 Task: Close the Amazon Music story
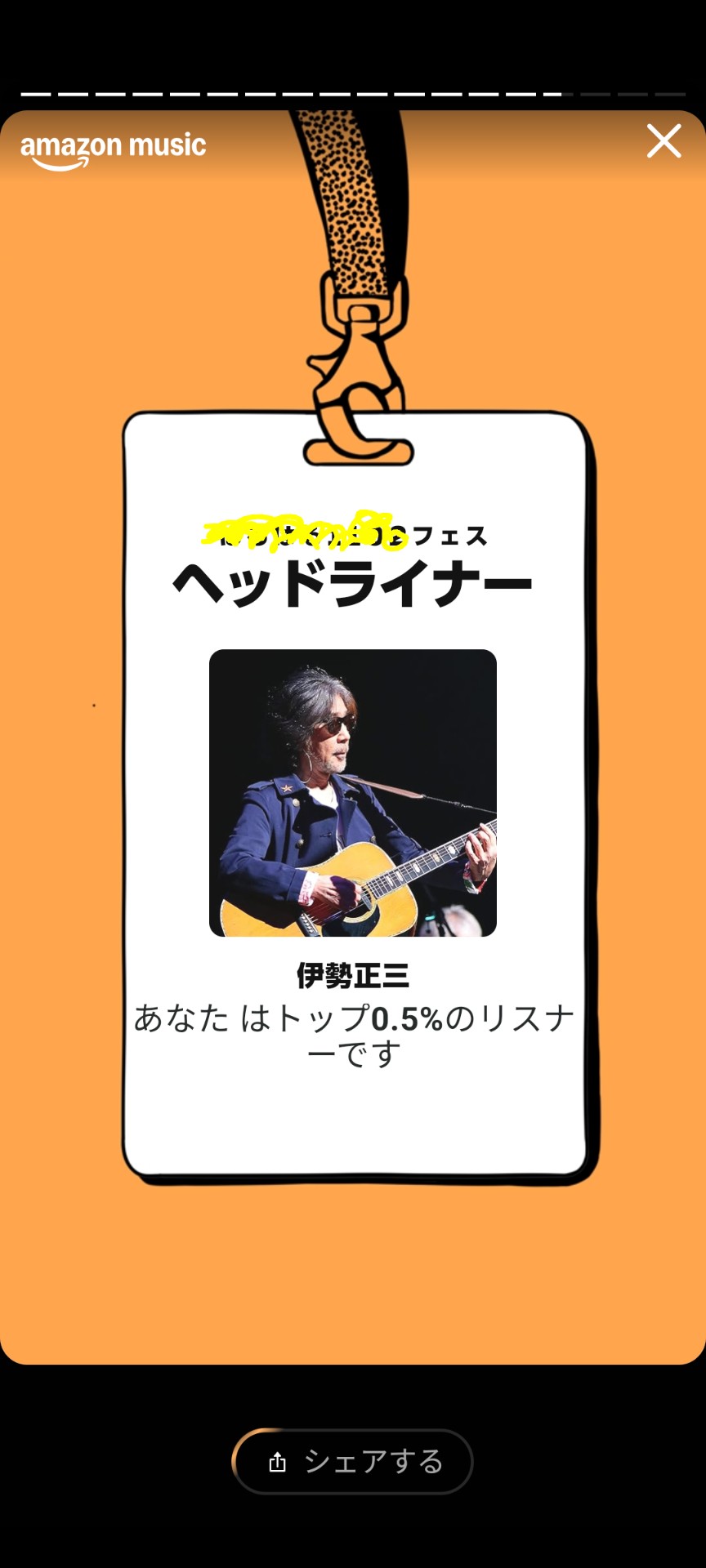click(x=664, y=141)
